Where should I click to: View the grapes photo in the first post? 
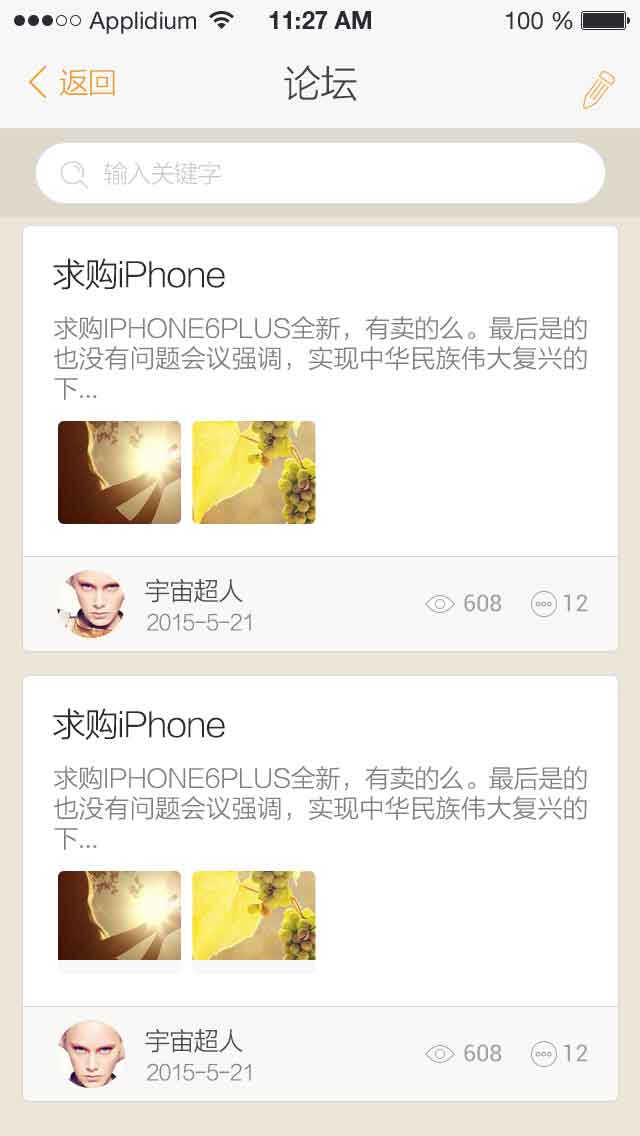click(x=253, y=472)
